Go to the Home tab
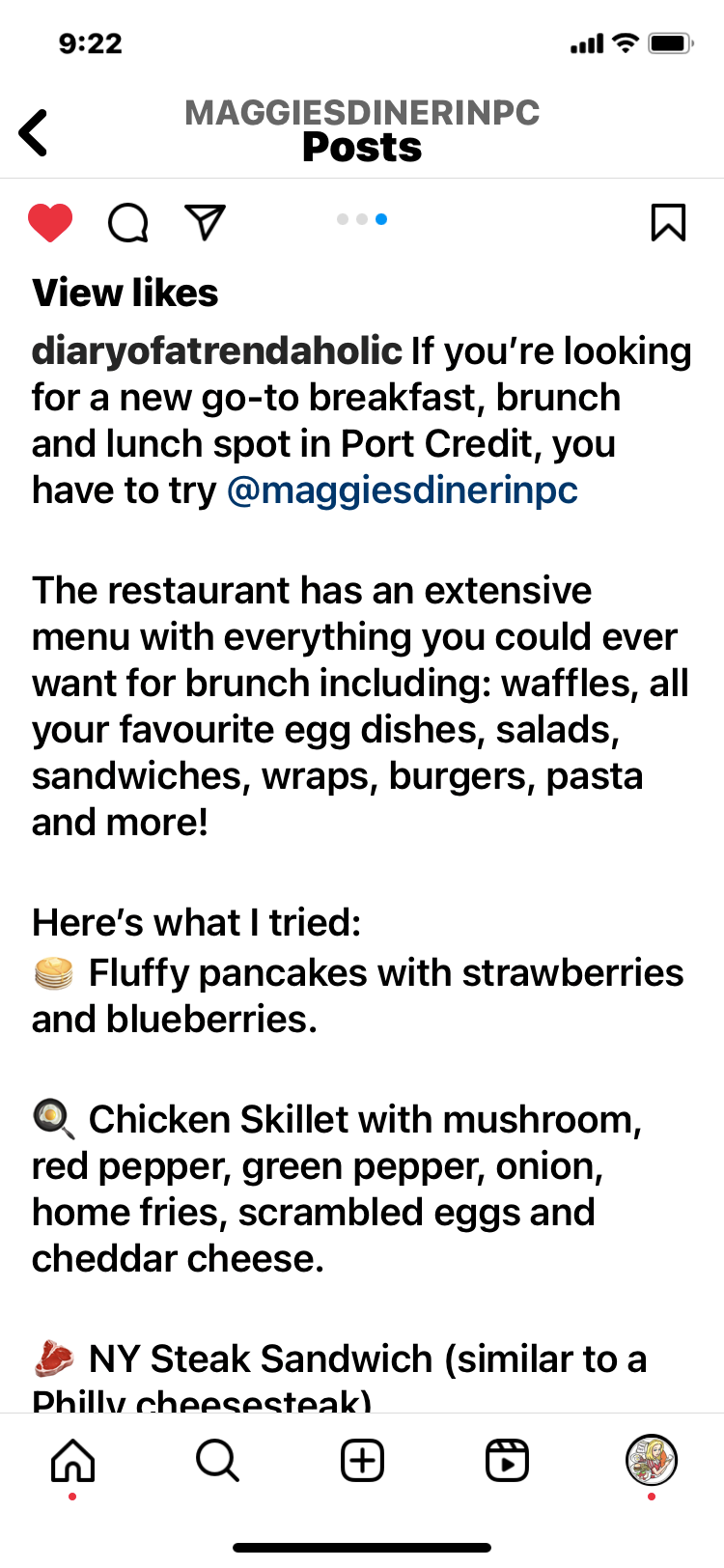724x1568 pixels. tap(72, 1460)
